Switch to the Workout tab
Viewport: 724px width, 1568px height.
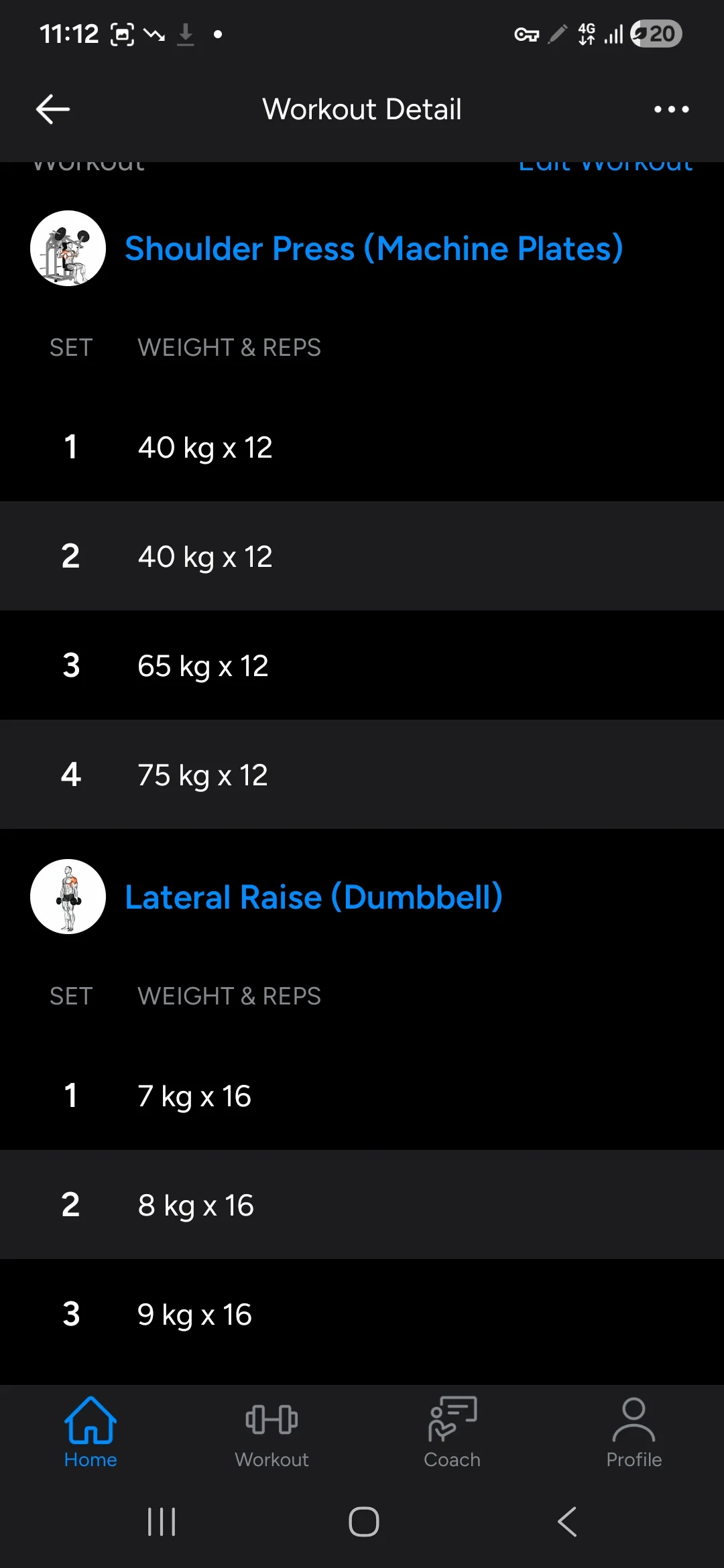(x=271, y=1433)
